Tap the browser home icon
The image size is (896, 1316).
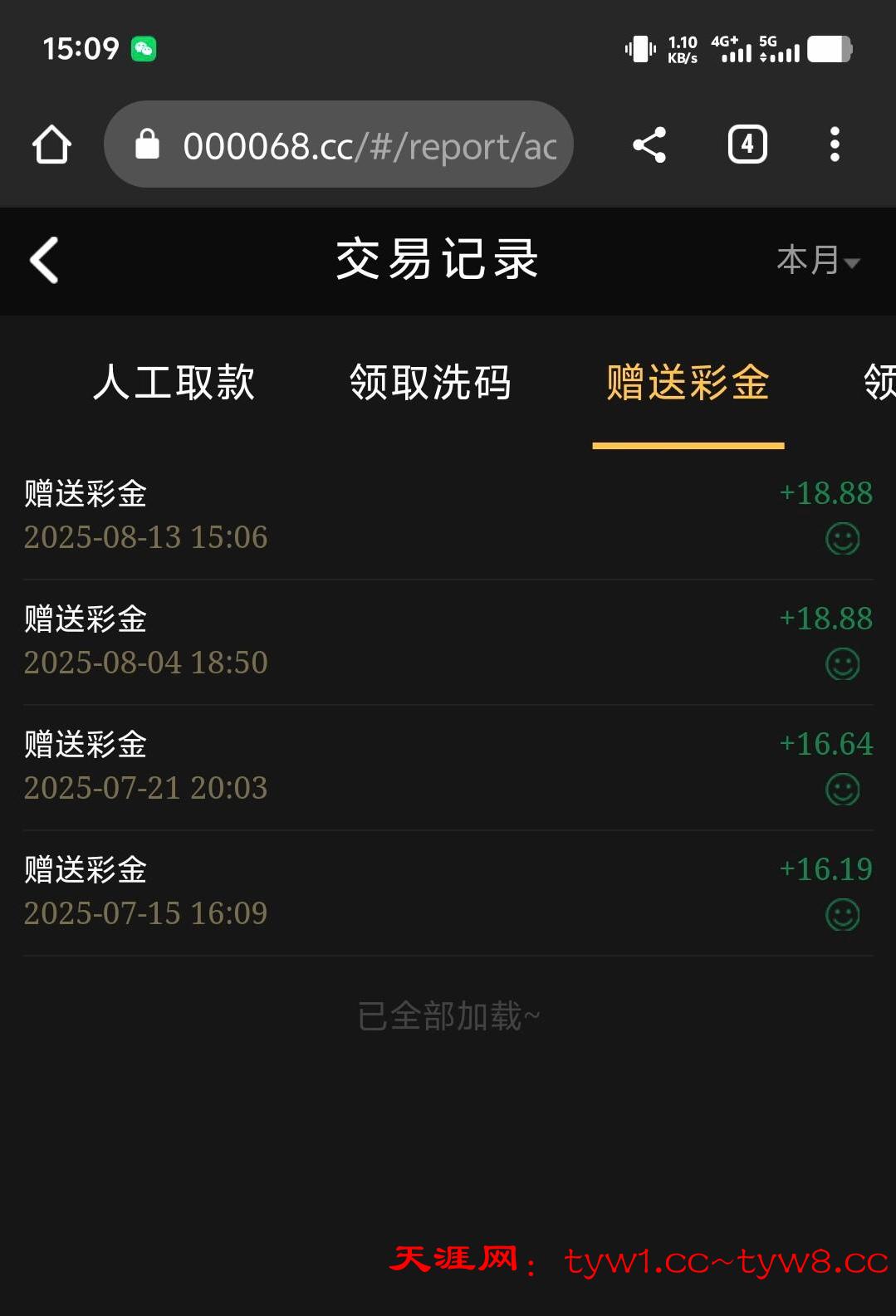point(51,144)
